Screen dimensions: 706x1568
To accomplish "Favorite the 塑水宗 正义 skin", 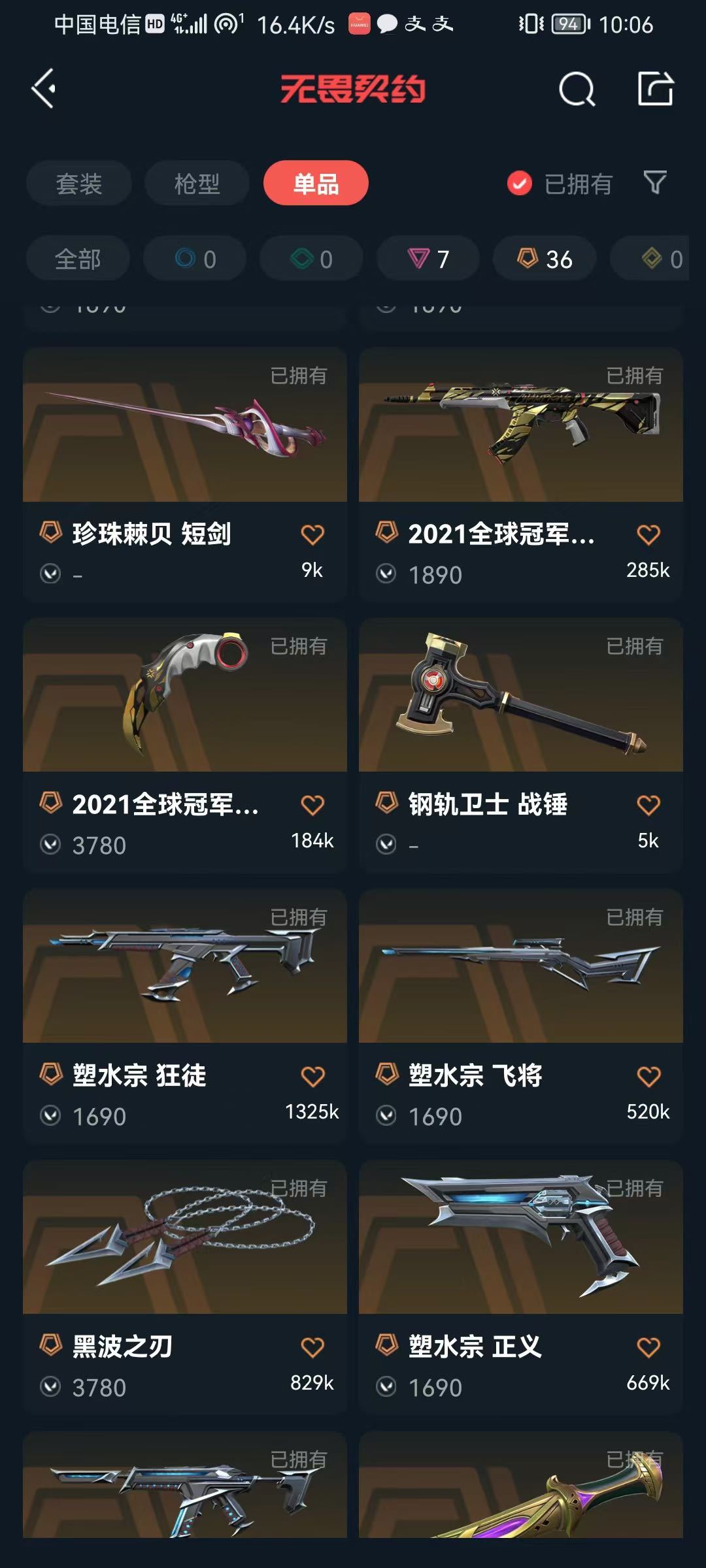I will tap(648, 1347).
